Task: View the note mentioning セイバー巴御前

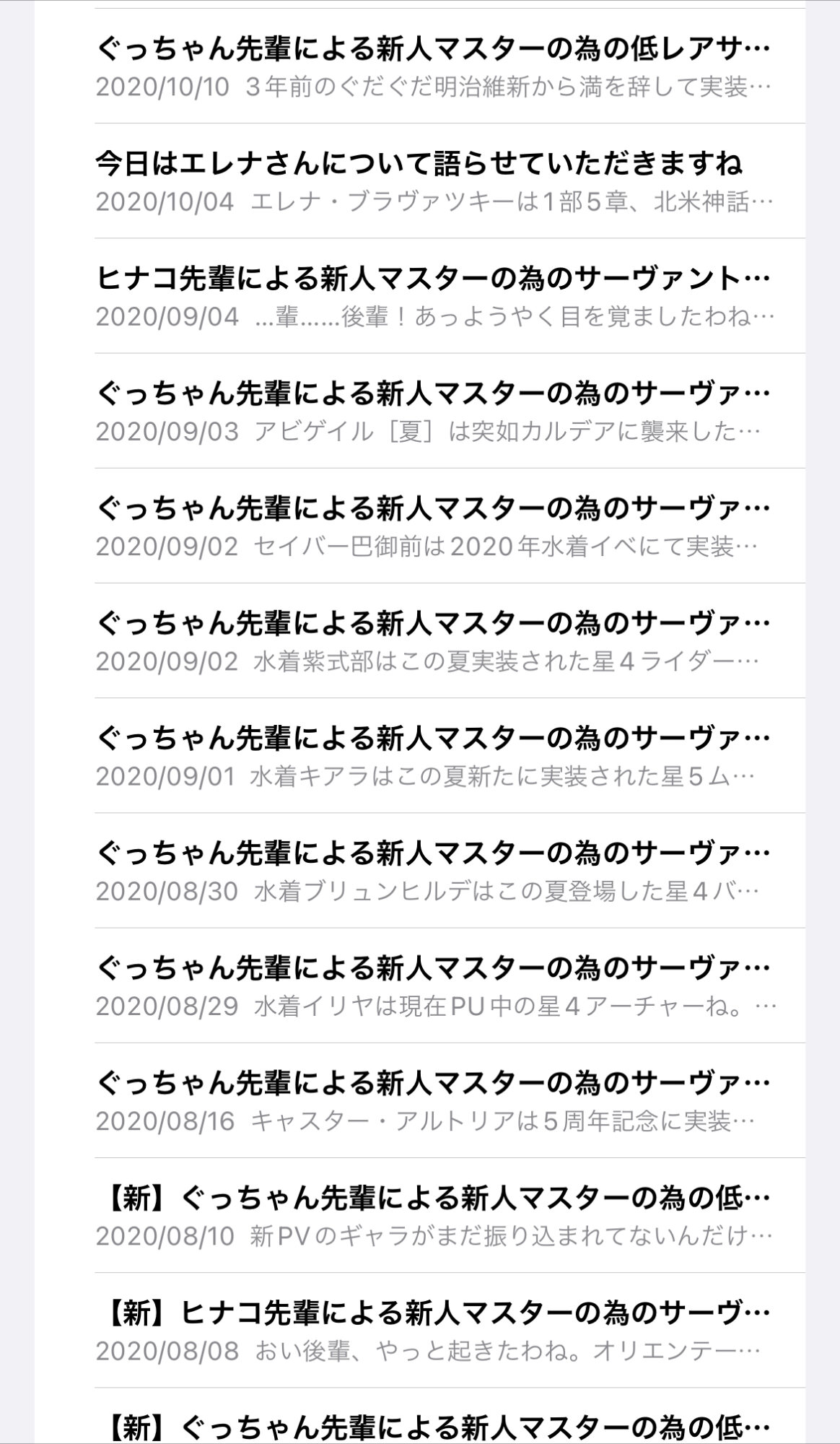Action: [x=433, y=526]
